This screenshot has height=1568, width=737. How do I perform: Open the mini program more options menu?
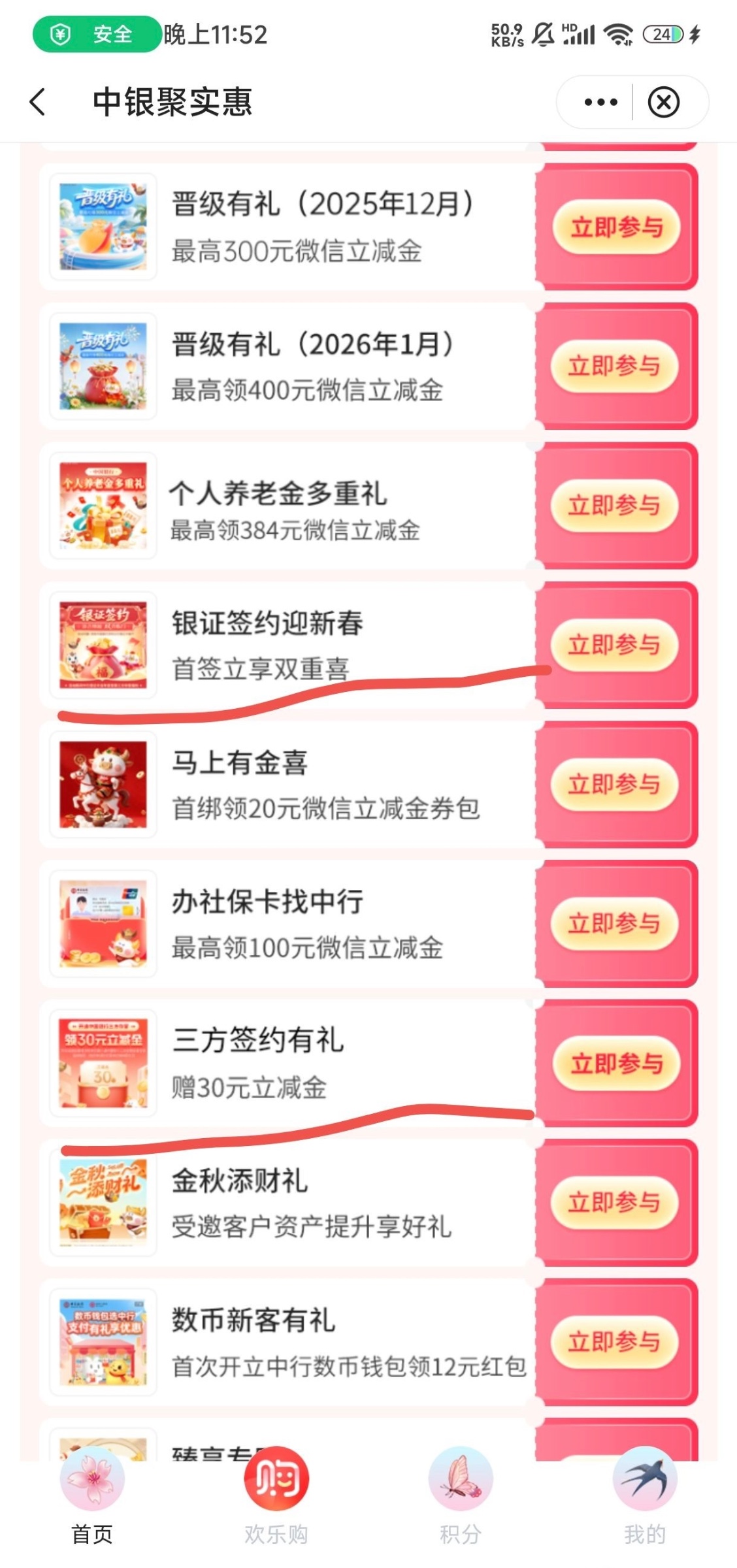[600, 103]
